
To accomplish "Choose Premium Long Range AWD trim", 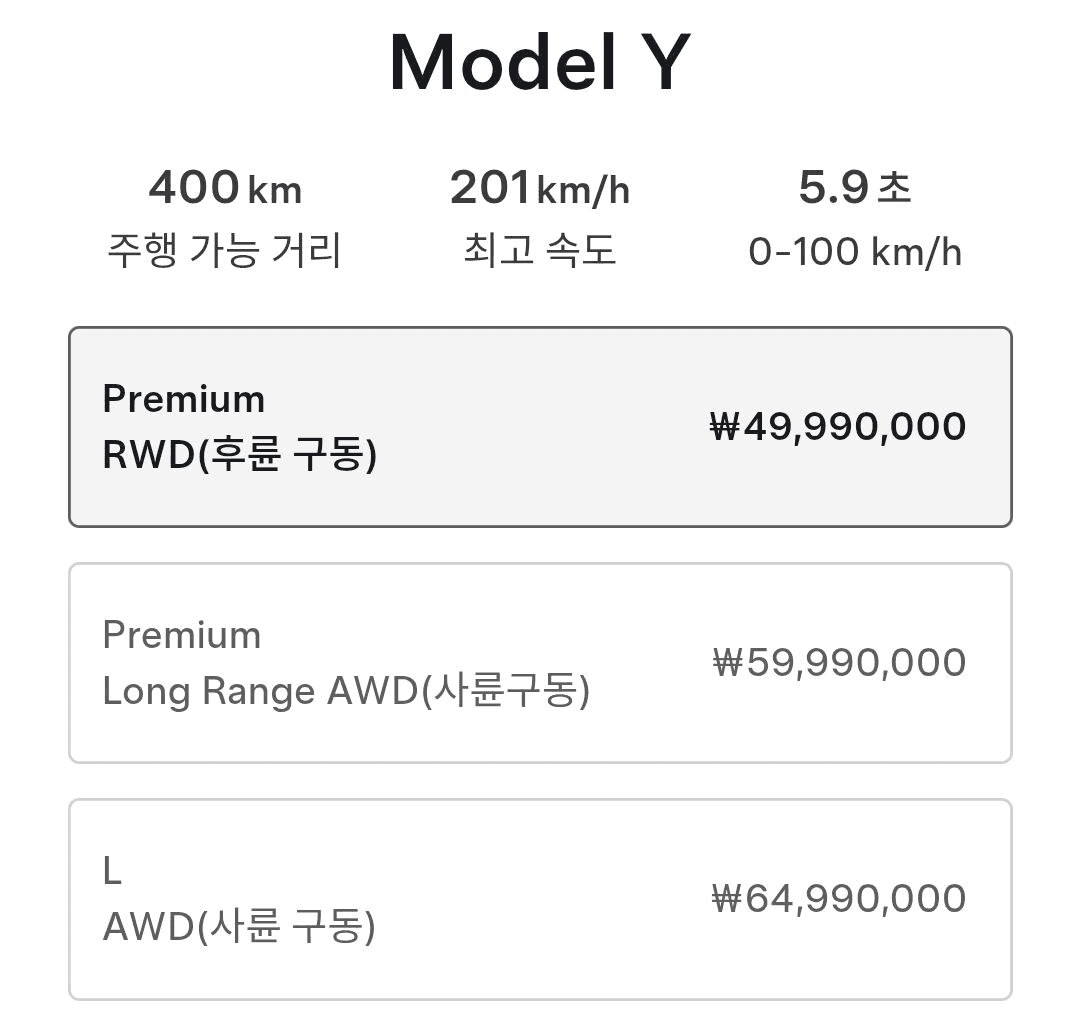I will (x=540, y=663).
